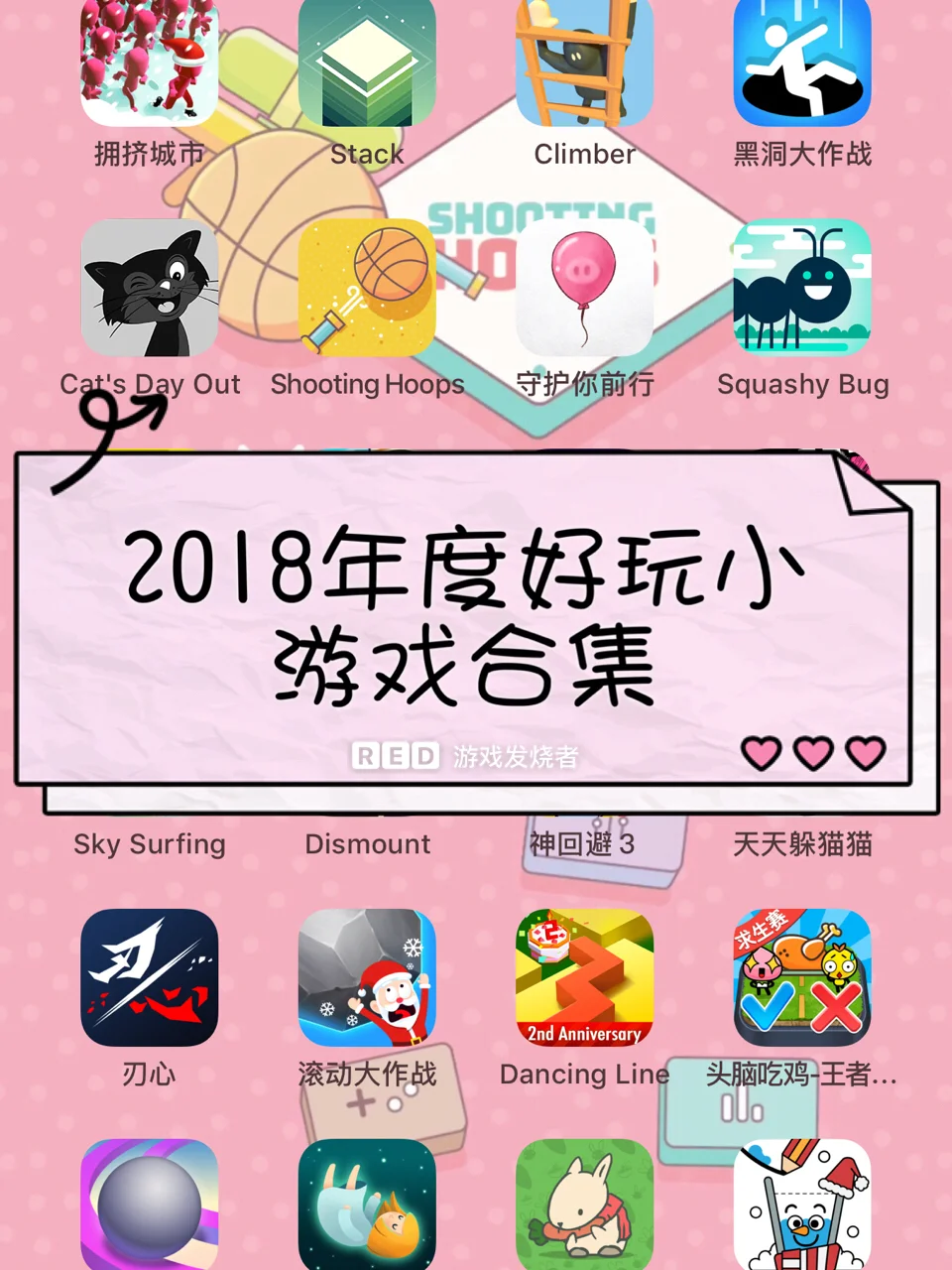Select the 黑洞大作战 black hole icon
The width and height of the screenshot is (952, 1270).
pyautogui.click(x=802, y=63)
